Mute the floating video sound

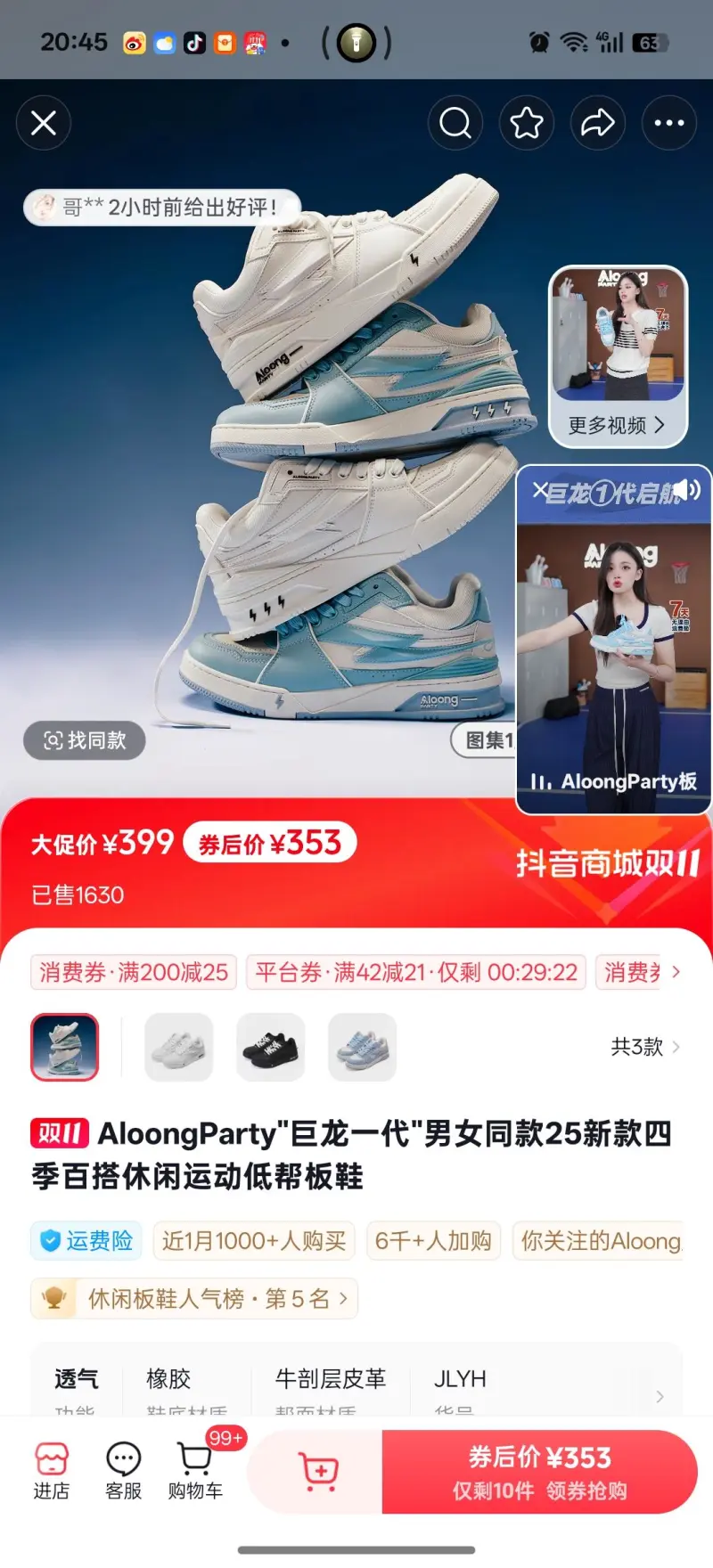click(x=687, y=489)
